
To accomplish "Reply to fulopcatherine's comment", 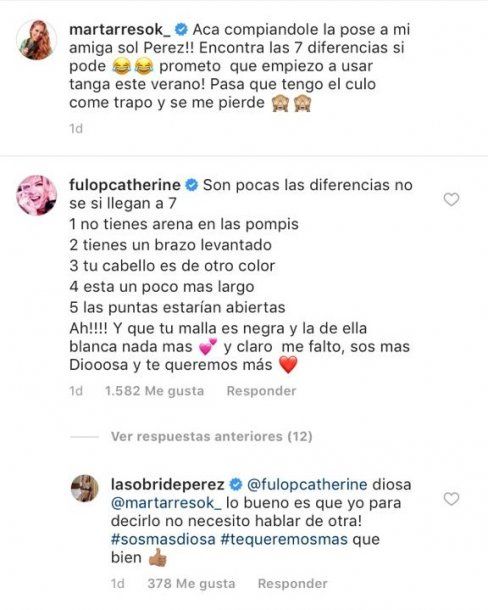I will (261, 391).
